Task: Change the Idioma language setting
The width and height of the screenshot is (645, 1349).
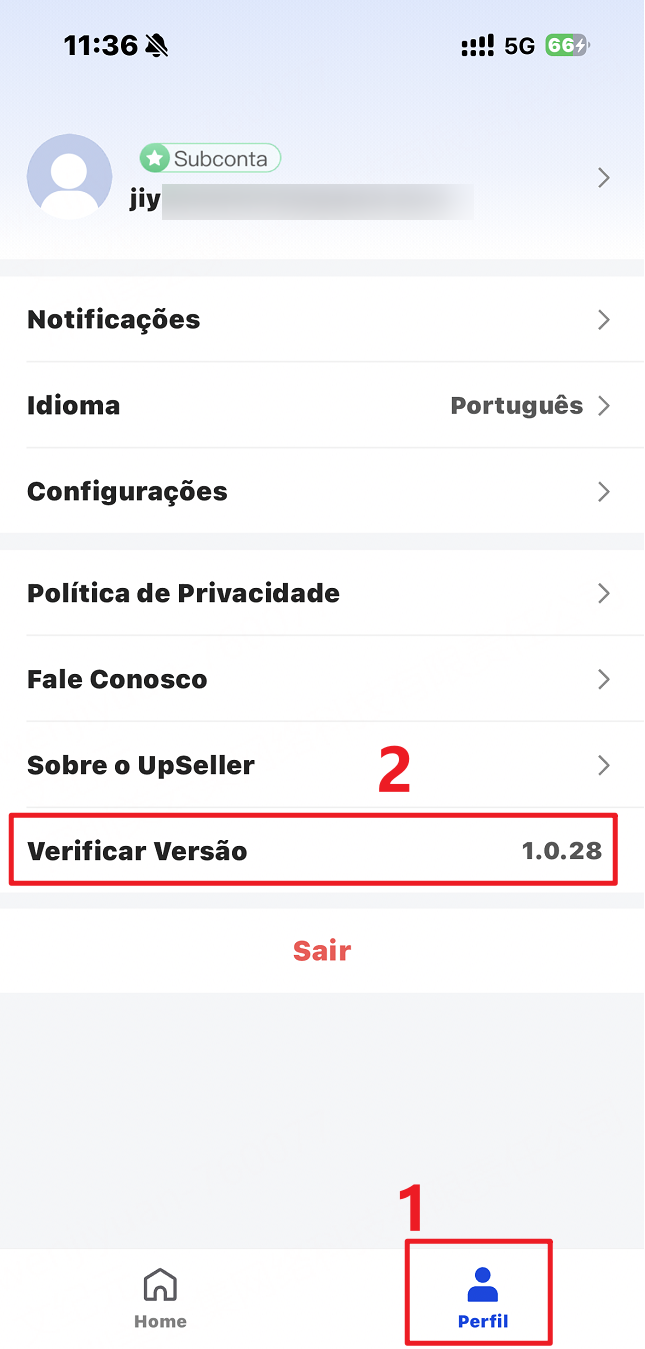Action: click(322, 405)
